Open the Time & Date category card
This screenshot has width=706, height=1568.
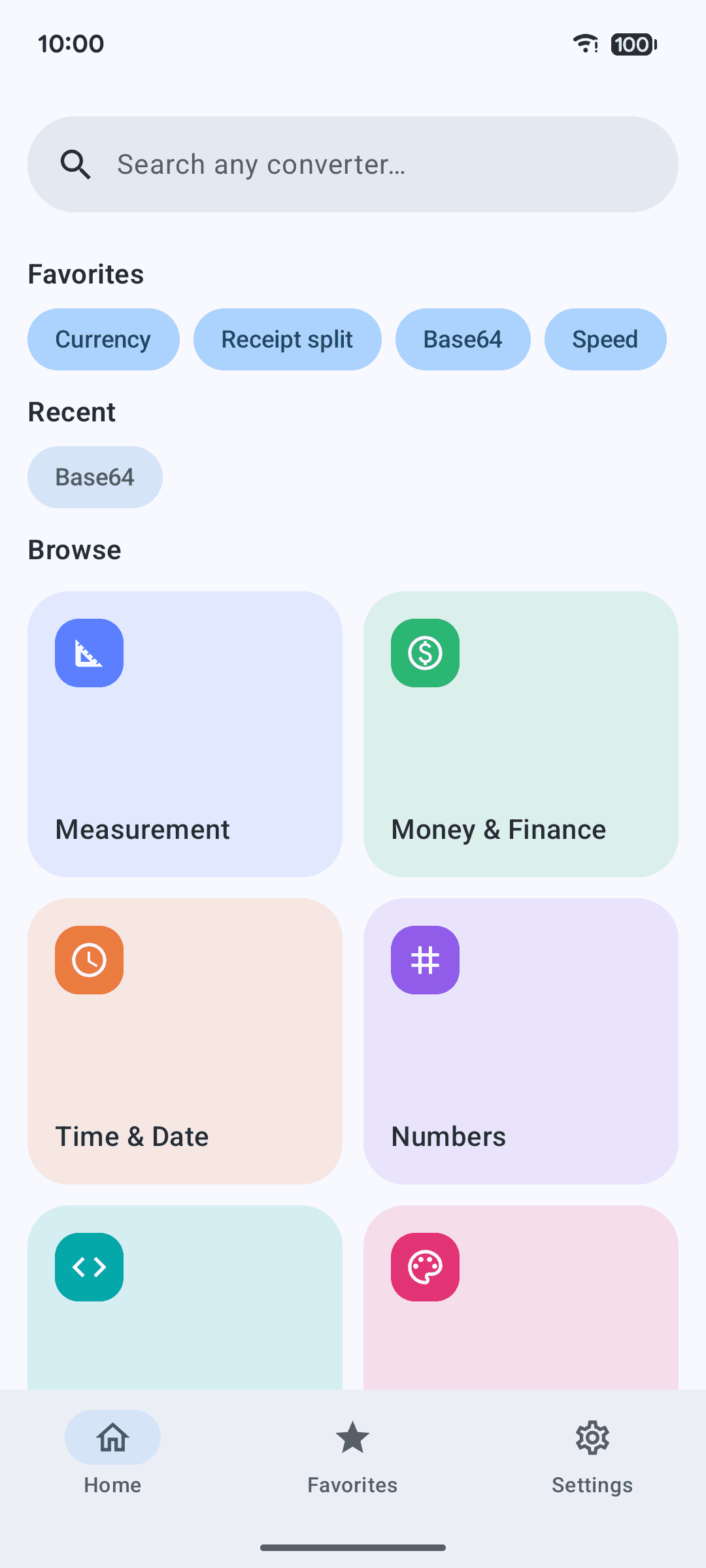pos(185,1041)
